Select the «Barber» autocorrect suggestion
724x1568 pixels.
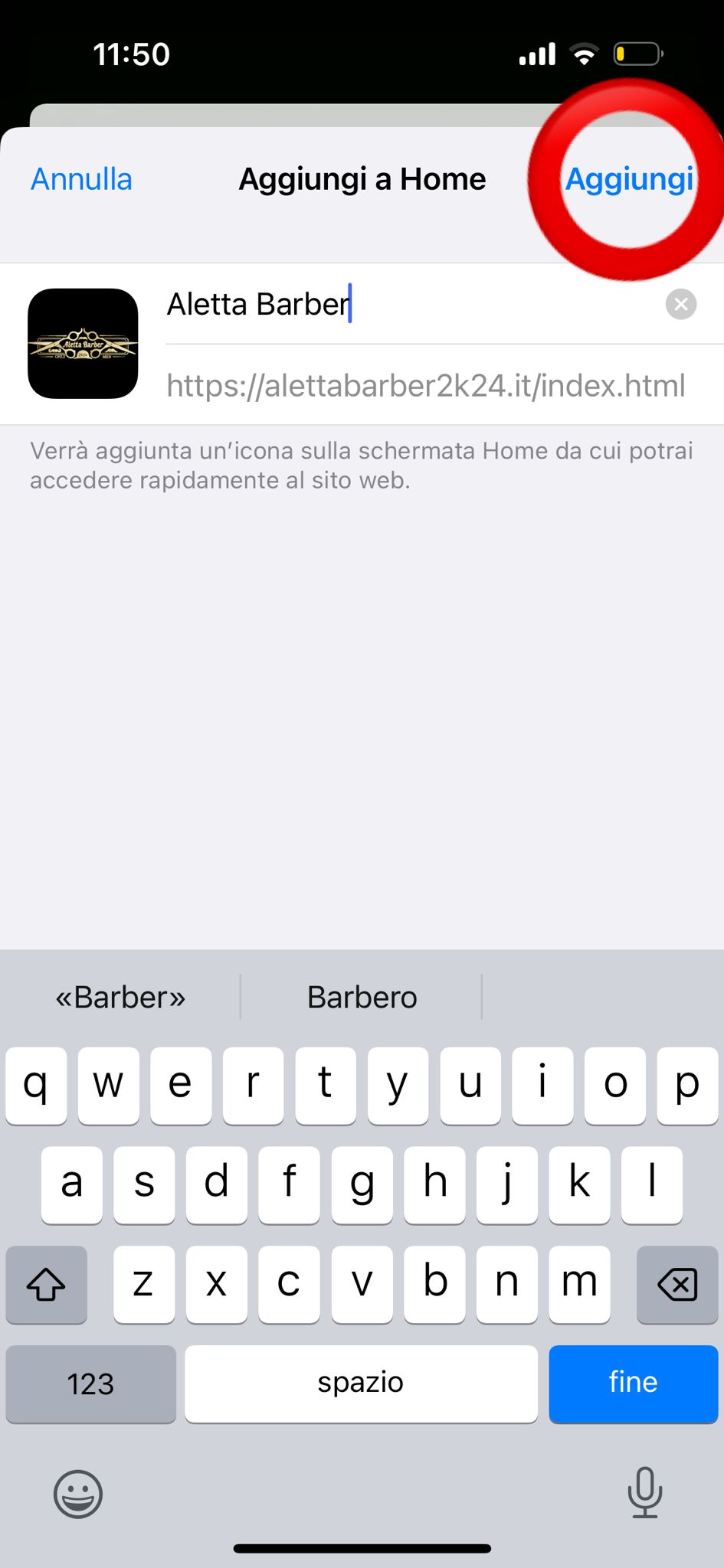[120, 997]
